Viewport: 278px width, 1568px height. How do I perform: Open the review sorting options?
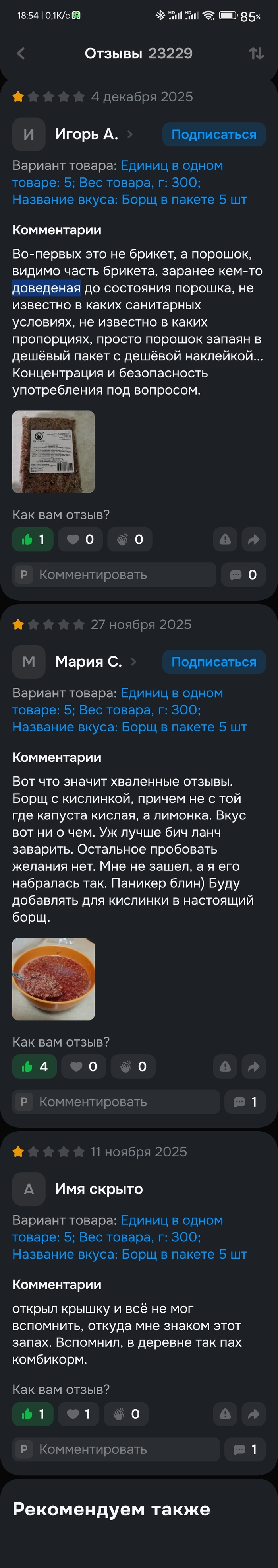tap(256, 54)
